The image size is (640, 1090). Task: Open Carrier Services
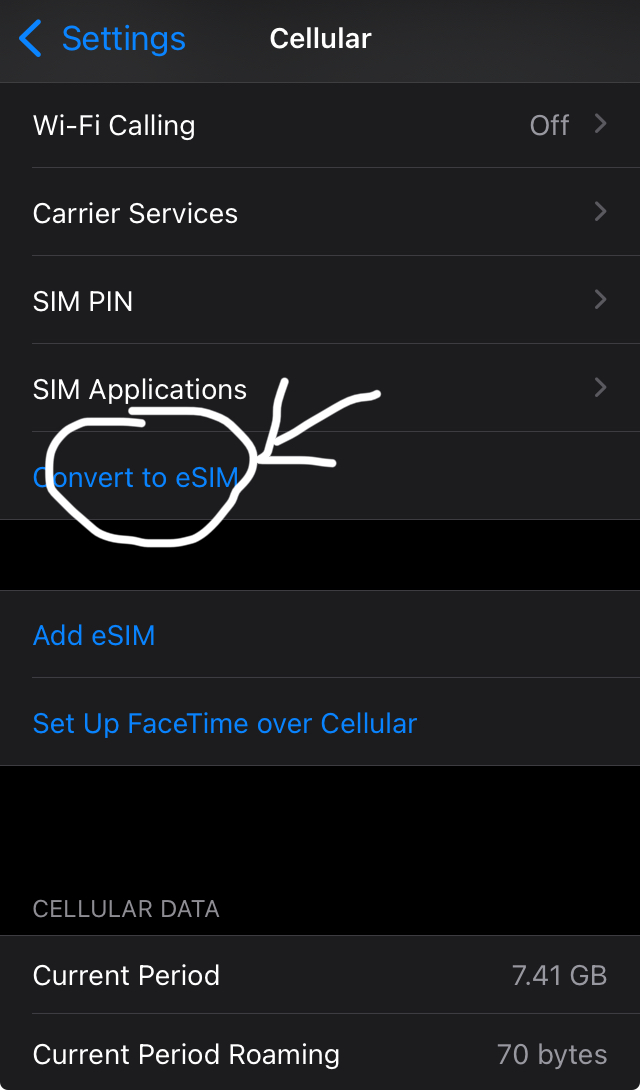coord(320,212)
